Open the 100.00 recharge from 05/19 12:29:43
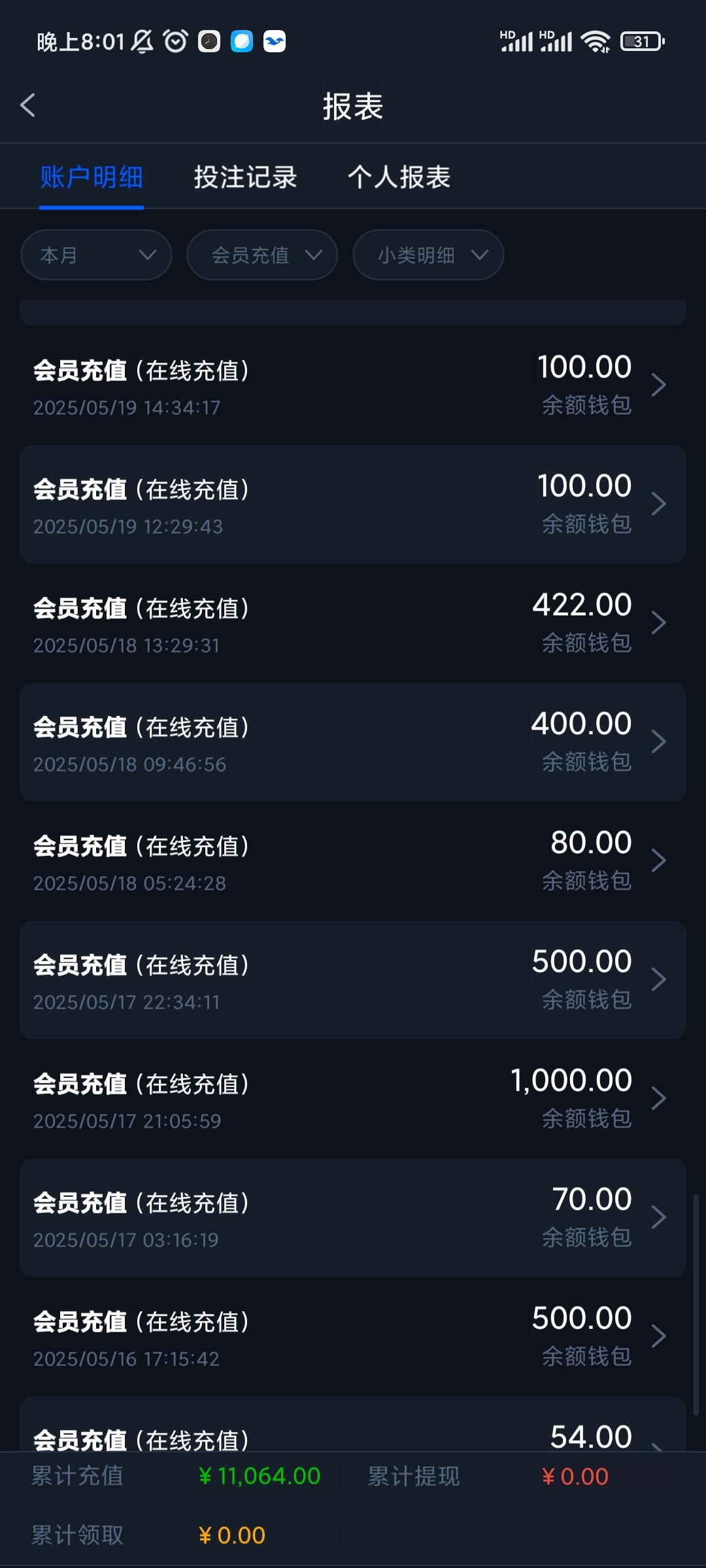 click(x=353, y=504)
